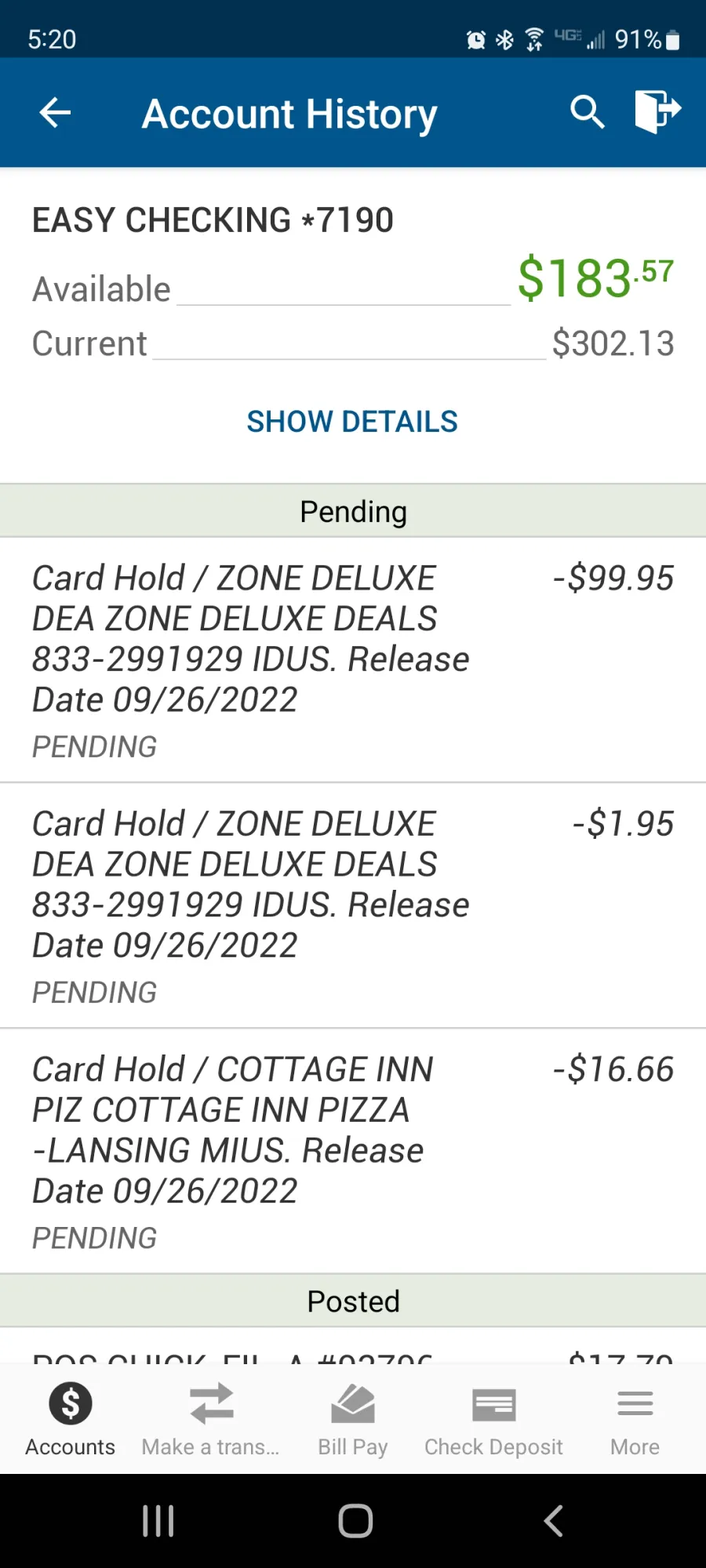The width and height of the screenshot is (706, 1568).
Task: Switch to the Accounts tab
Action: tap(71, 1419)
